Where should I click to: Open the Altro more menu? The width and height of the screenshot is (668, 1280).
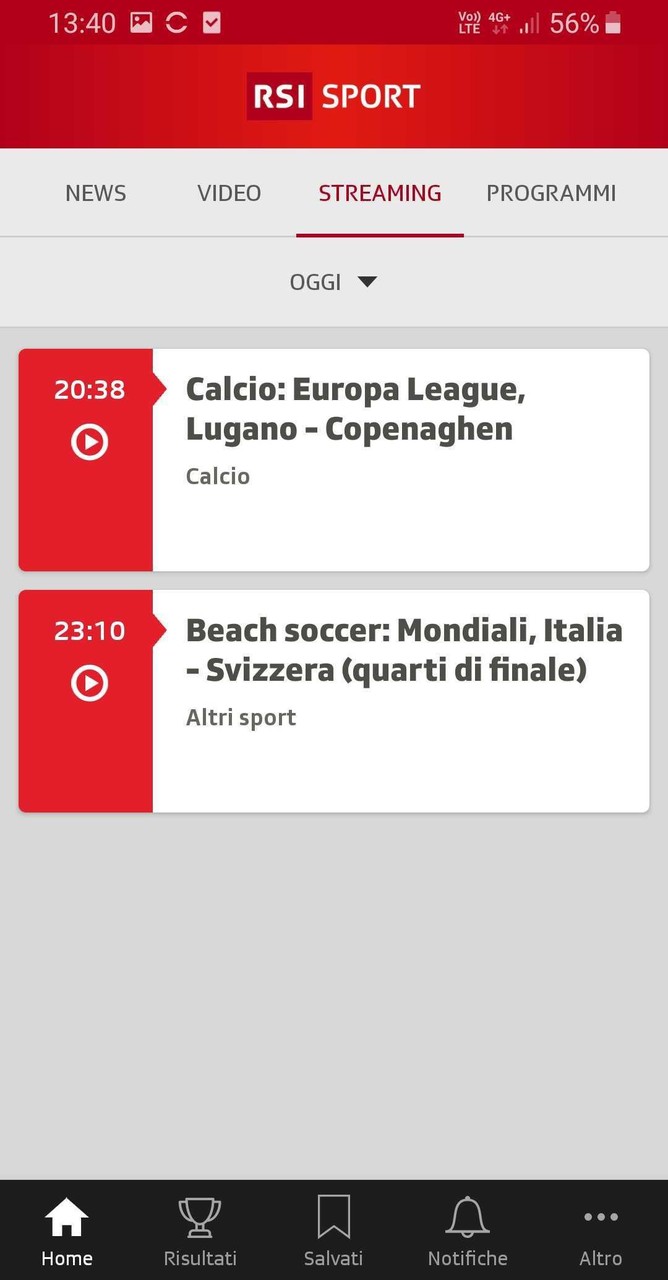(600, 1231)
